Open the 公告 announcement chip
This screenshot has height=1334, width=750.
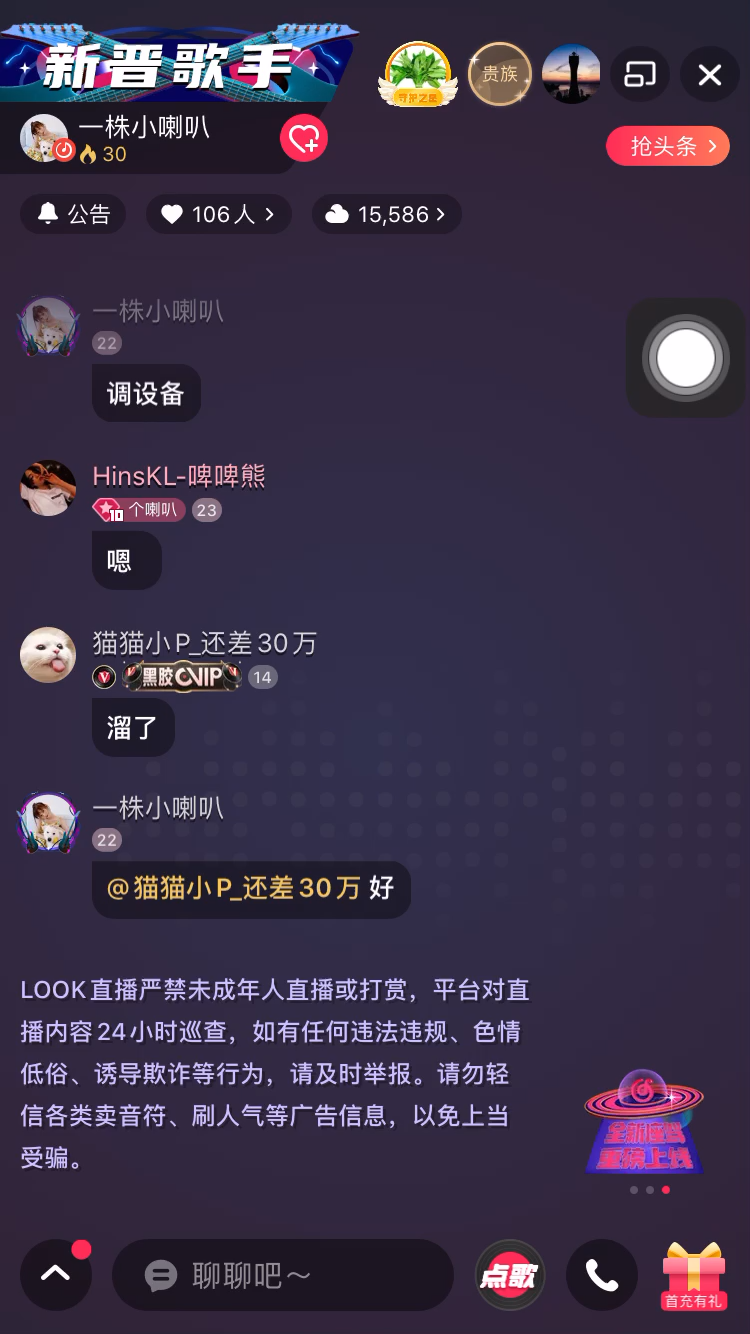73,214
